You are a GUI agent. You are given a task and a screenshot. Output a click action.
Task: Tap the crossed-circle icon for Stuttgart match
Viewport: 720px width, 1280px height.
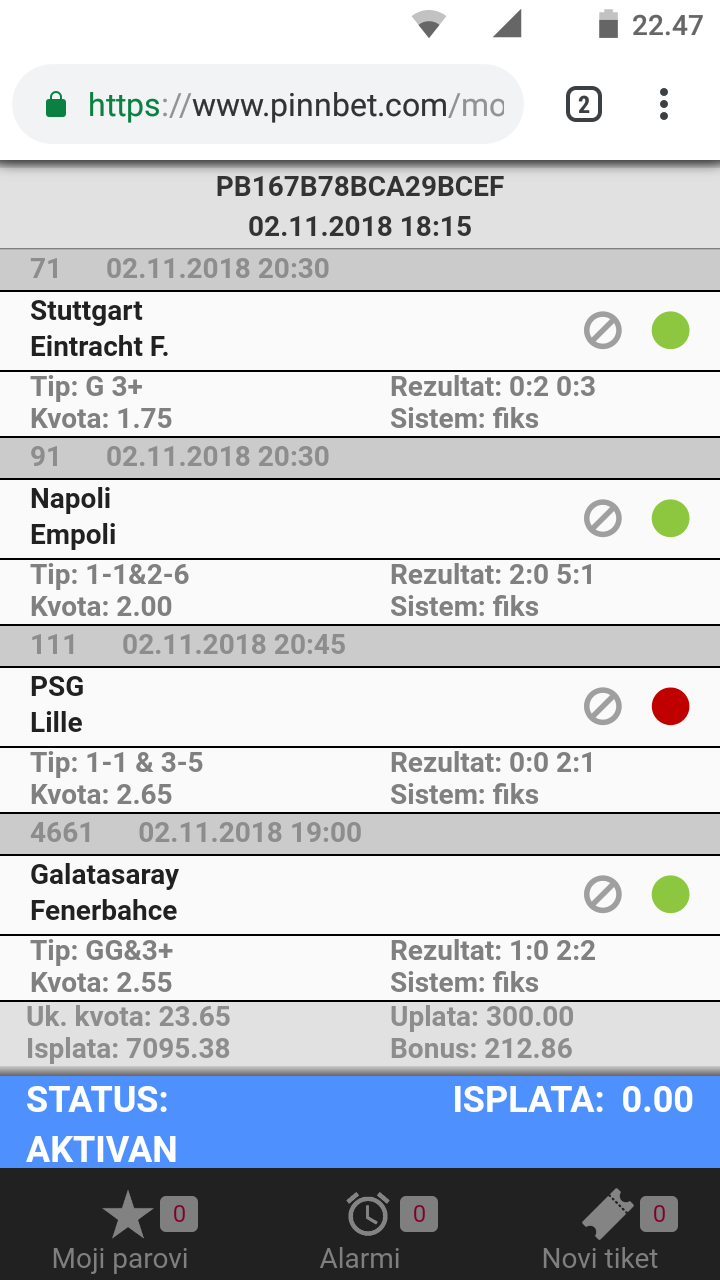[603, 330]
